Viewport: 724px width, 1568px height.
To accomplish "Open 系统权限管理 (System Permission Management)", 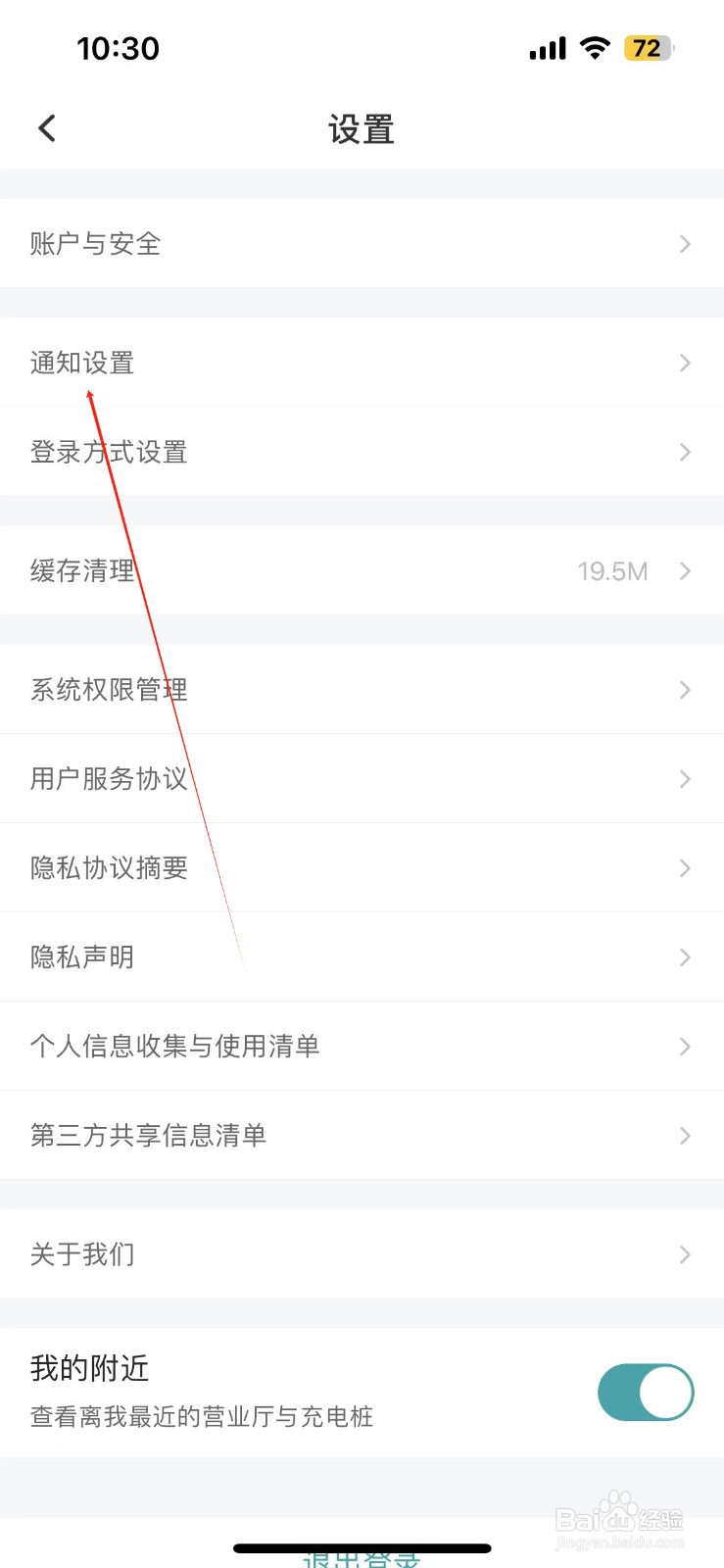I will [x=362, y=690].
